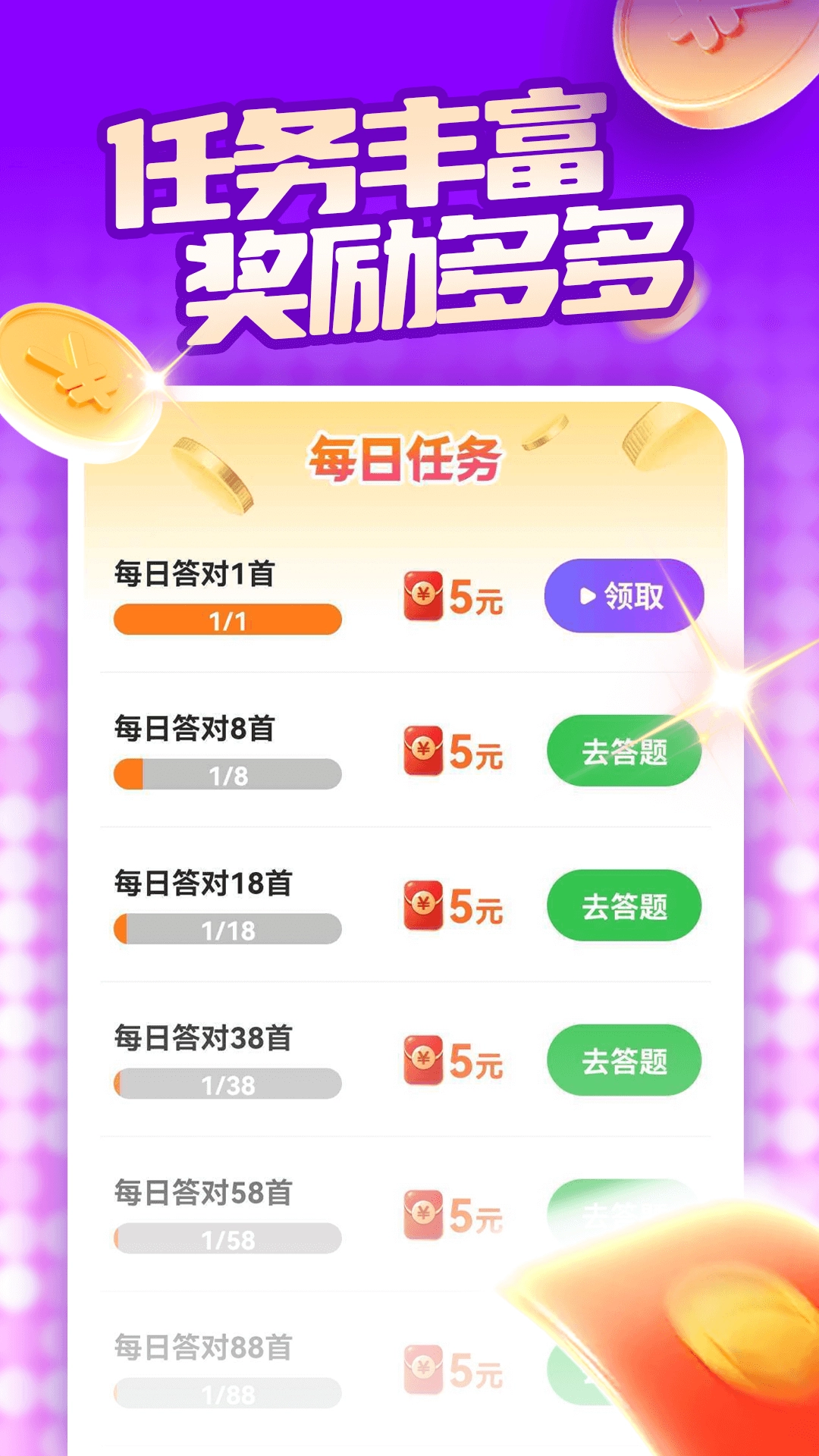819x1456 pixels.
Task: Click the full progress bar showing 1/1
Action: coord(227,620)
